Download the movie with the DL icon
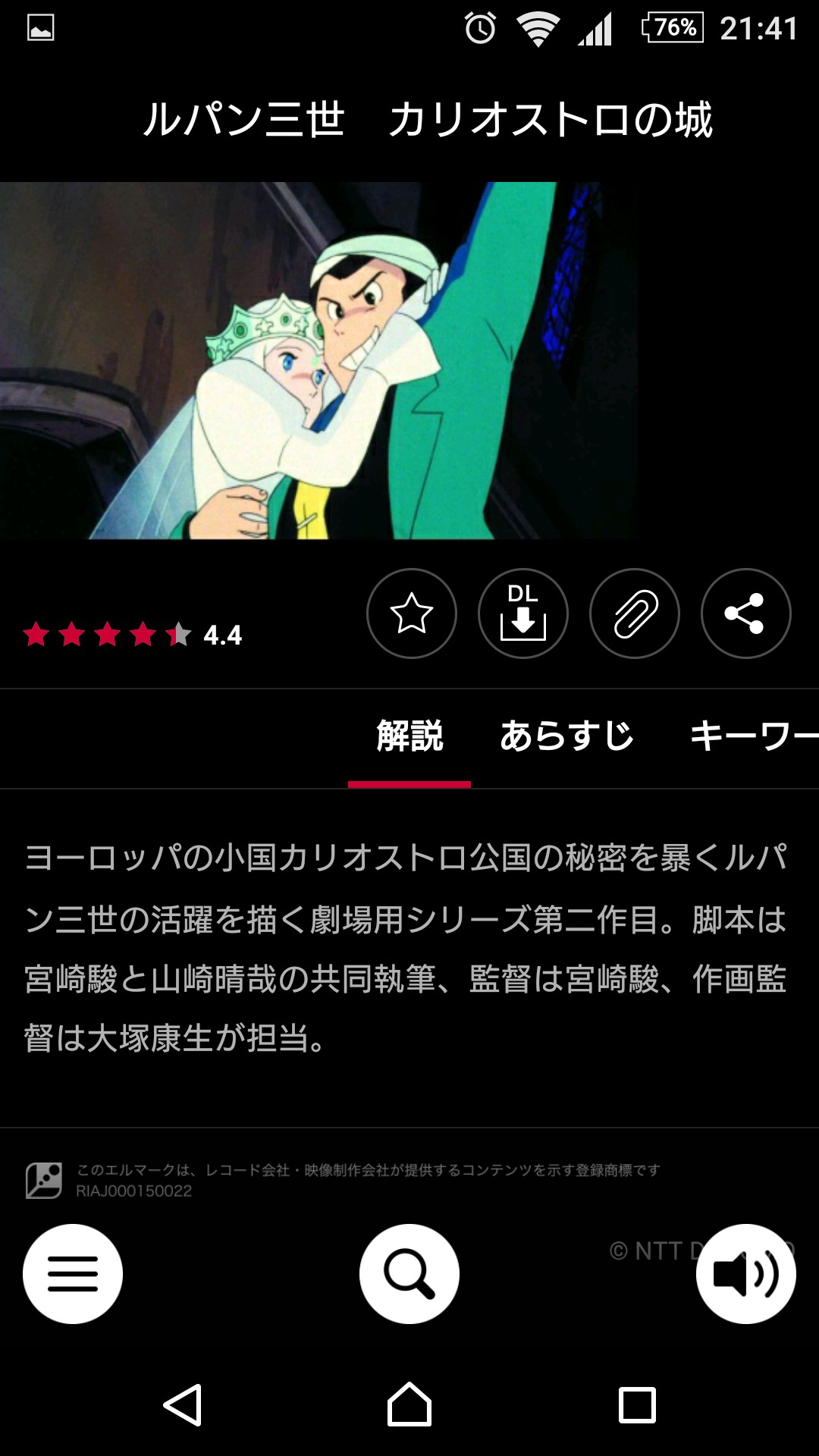 tap(522, 613)
